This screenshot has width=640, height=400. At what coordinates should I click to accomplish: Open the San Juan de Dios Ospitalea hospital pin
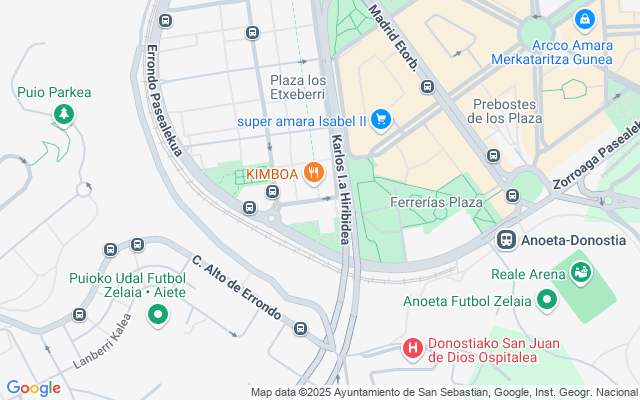pos(412,348)
